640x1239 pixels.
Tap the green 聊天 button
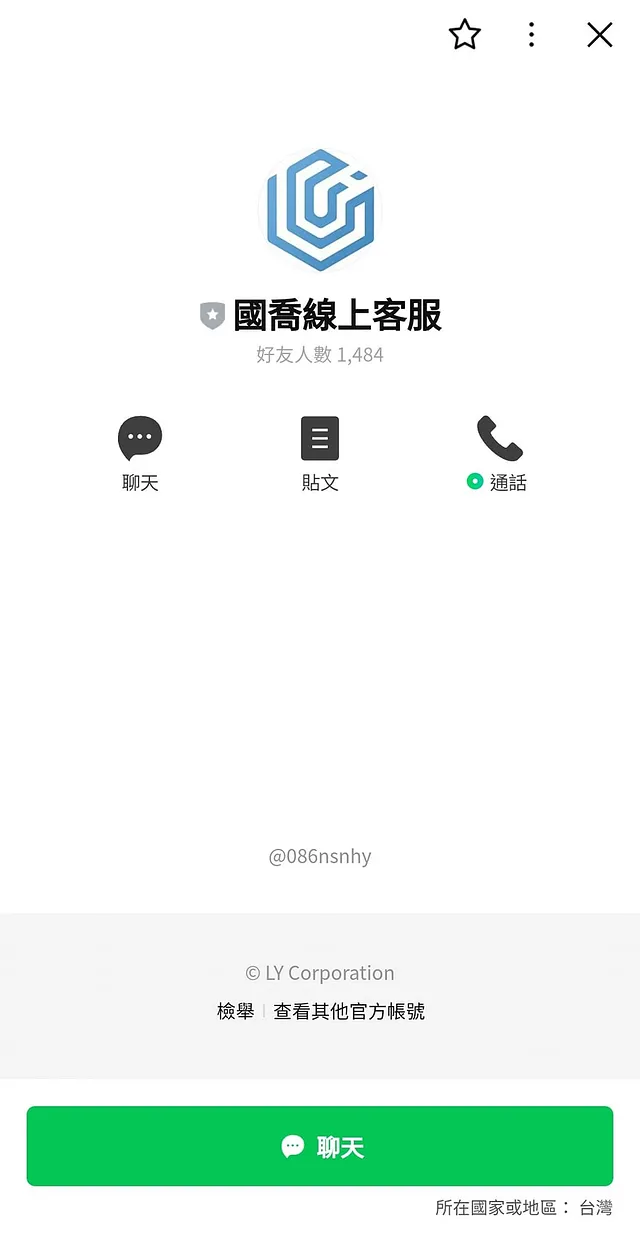point(320,1146)
